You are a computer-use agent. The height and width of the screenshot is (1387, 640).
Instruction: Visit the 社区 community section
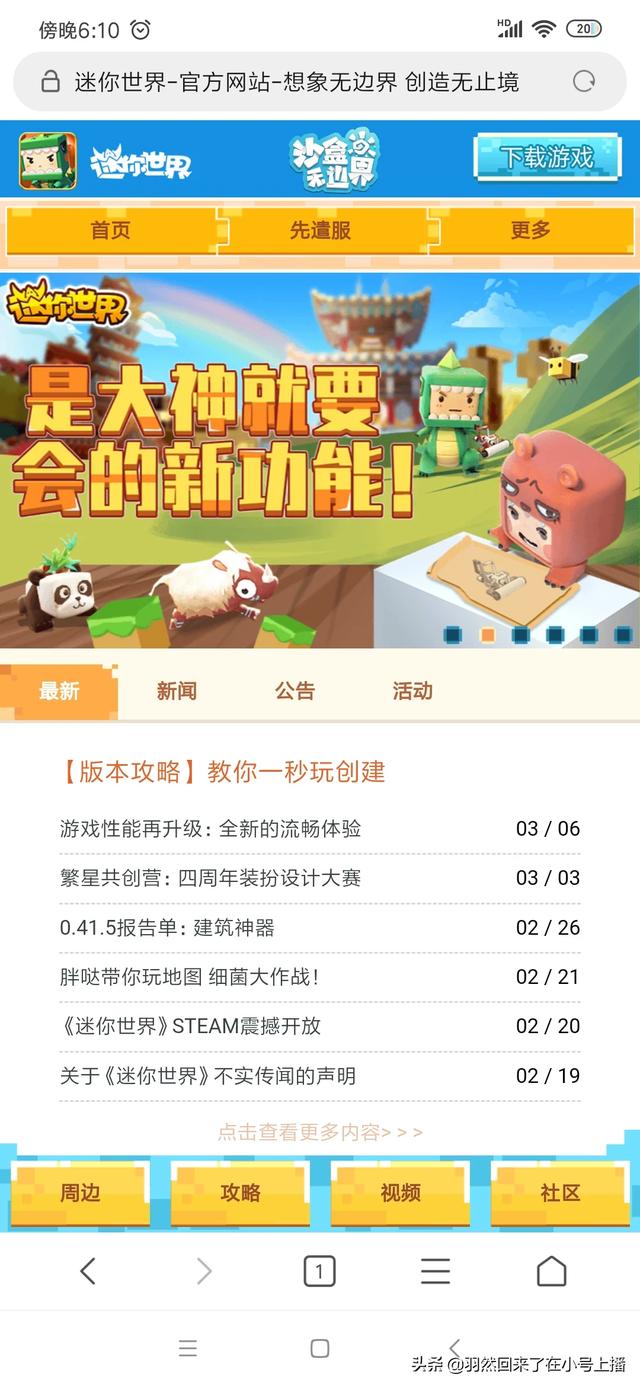point(560,1193)
